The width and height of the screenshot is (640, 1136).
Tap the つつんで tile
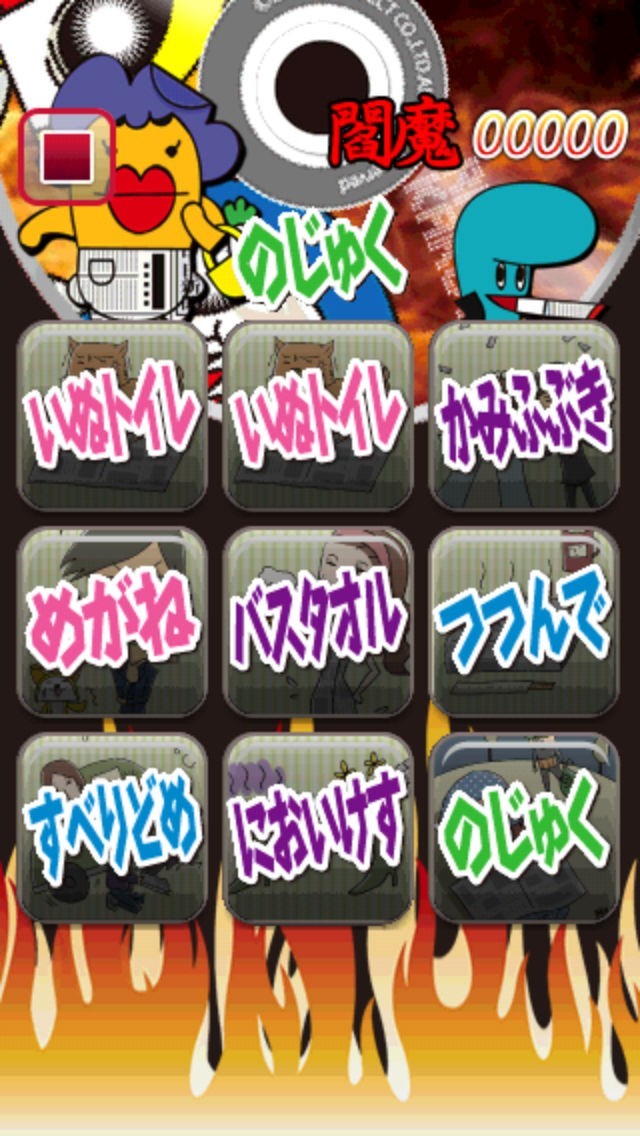pyautogui.click(x=524, y=622)
